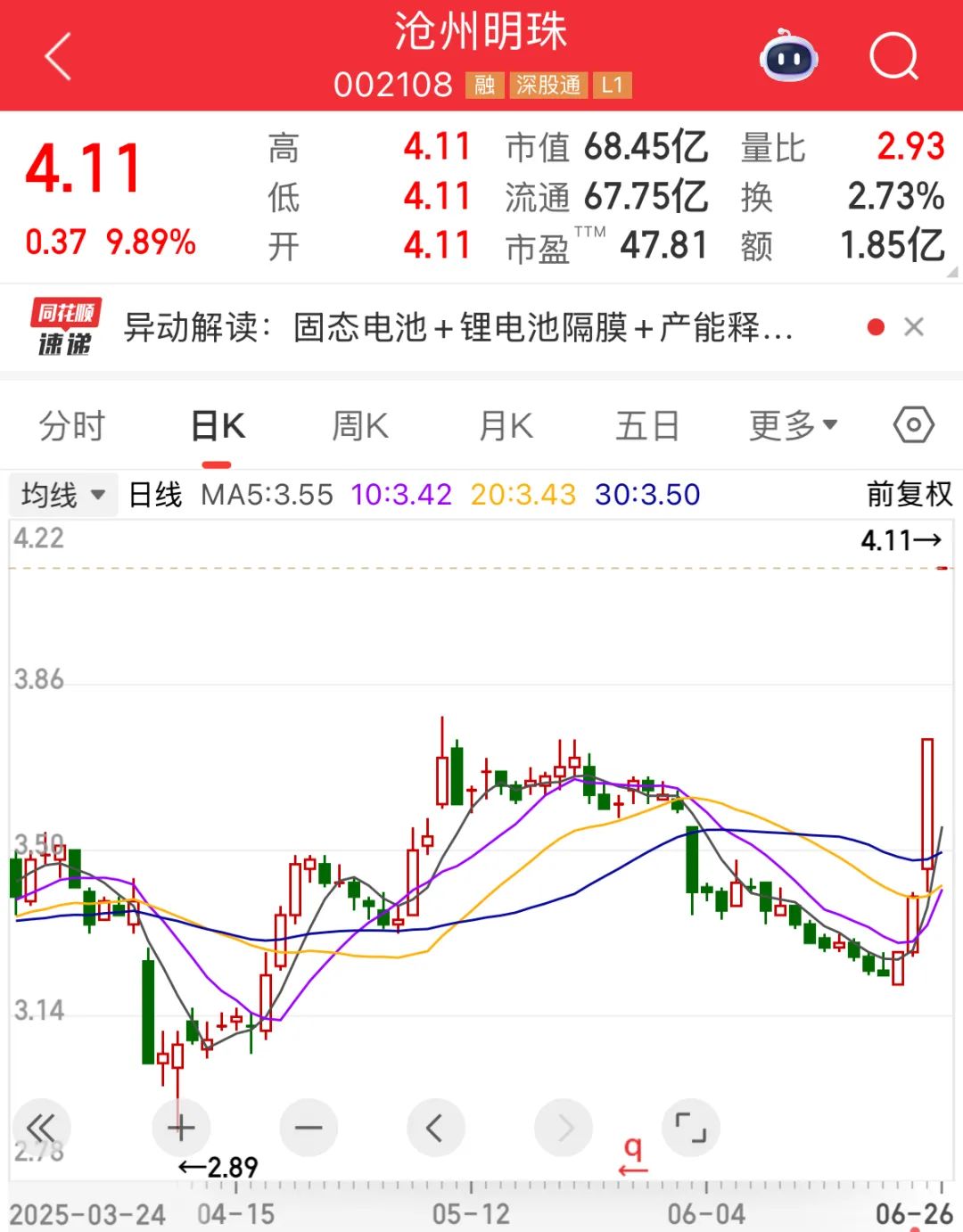Screen dimensions: 963x1232
Task: Switch to the 周K chart tab
Action: [360, 426]
